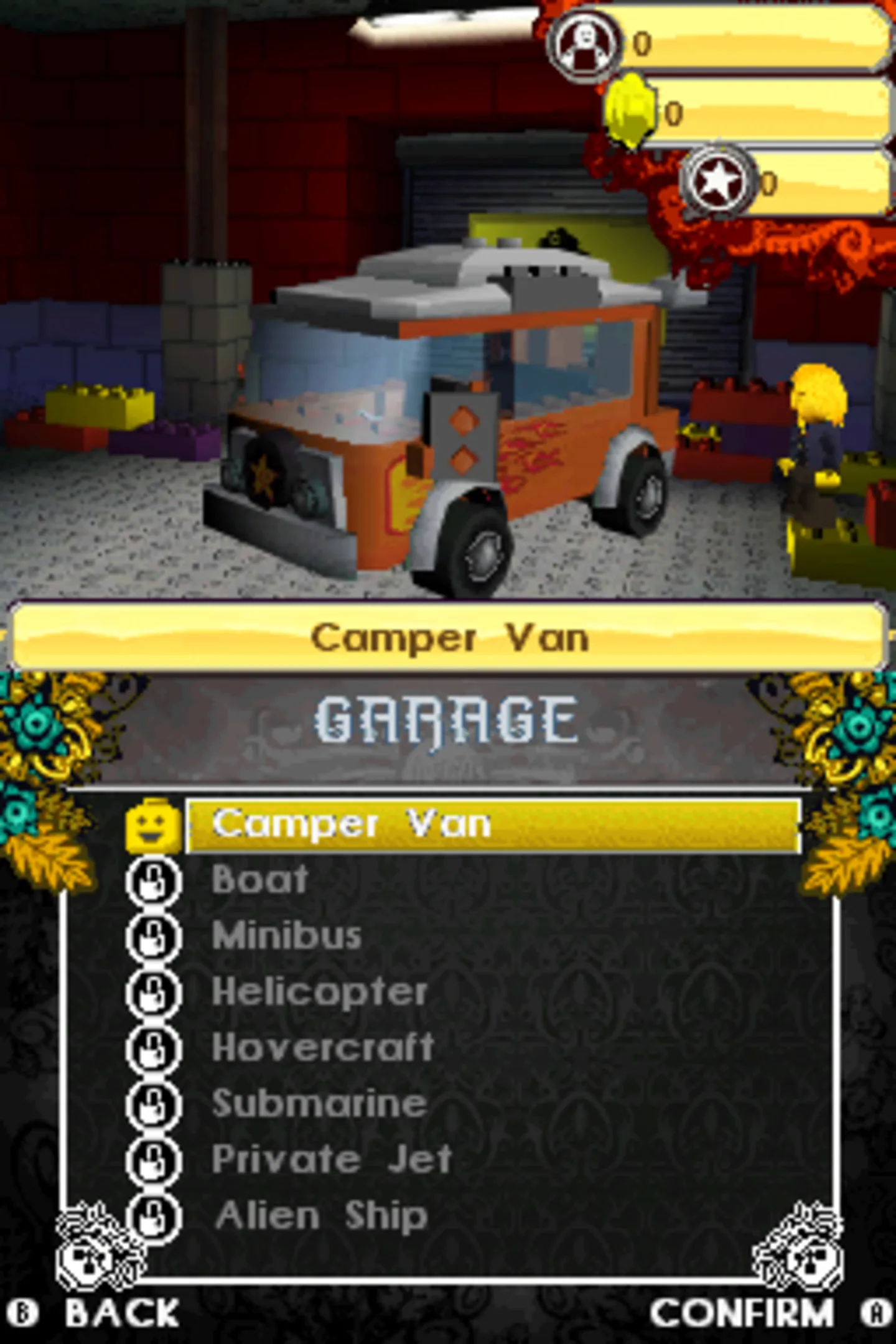The image size is (896, 1344).
Task: Select Submarine from the list
Action: click(x=319, y=1104)
